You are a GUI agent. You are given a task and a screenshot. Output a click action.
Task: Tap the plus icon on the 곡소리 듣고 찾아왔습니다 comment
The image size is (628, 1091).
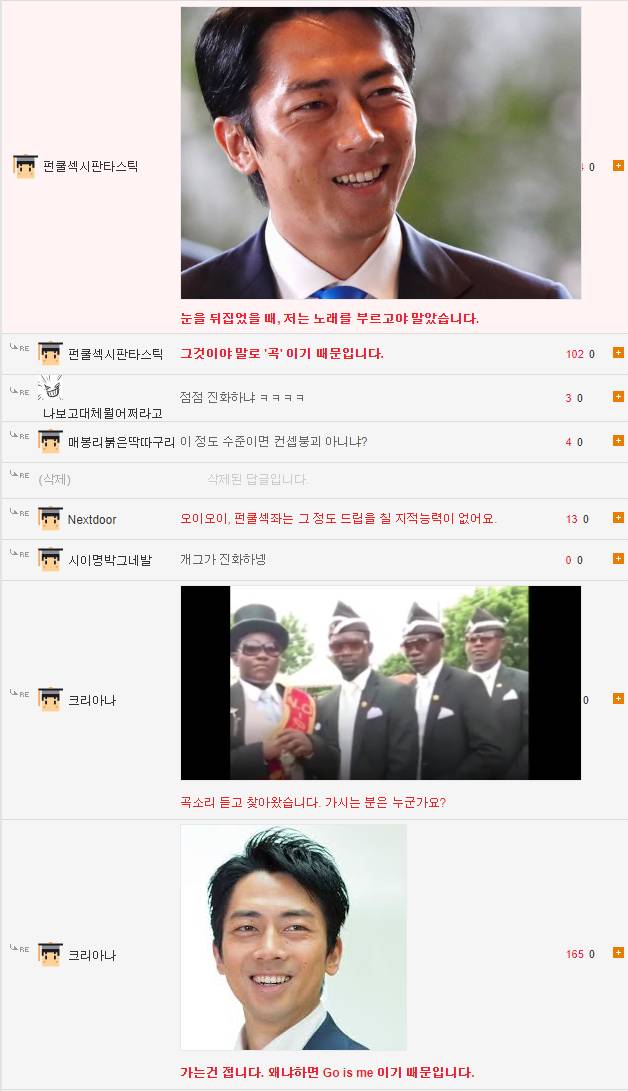618,700
